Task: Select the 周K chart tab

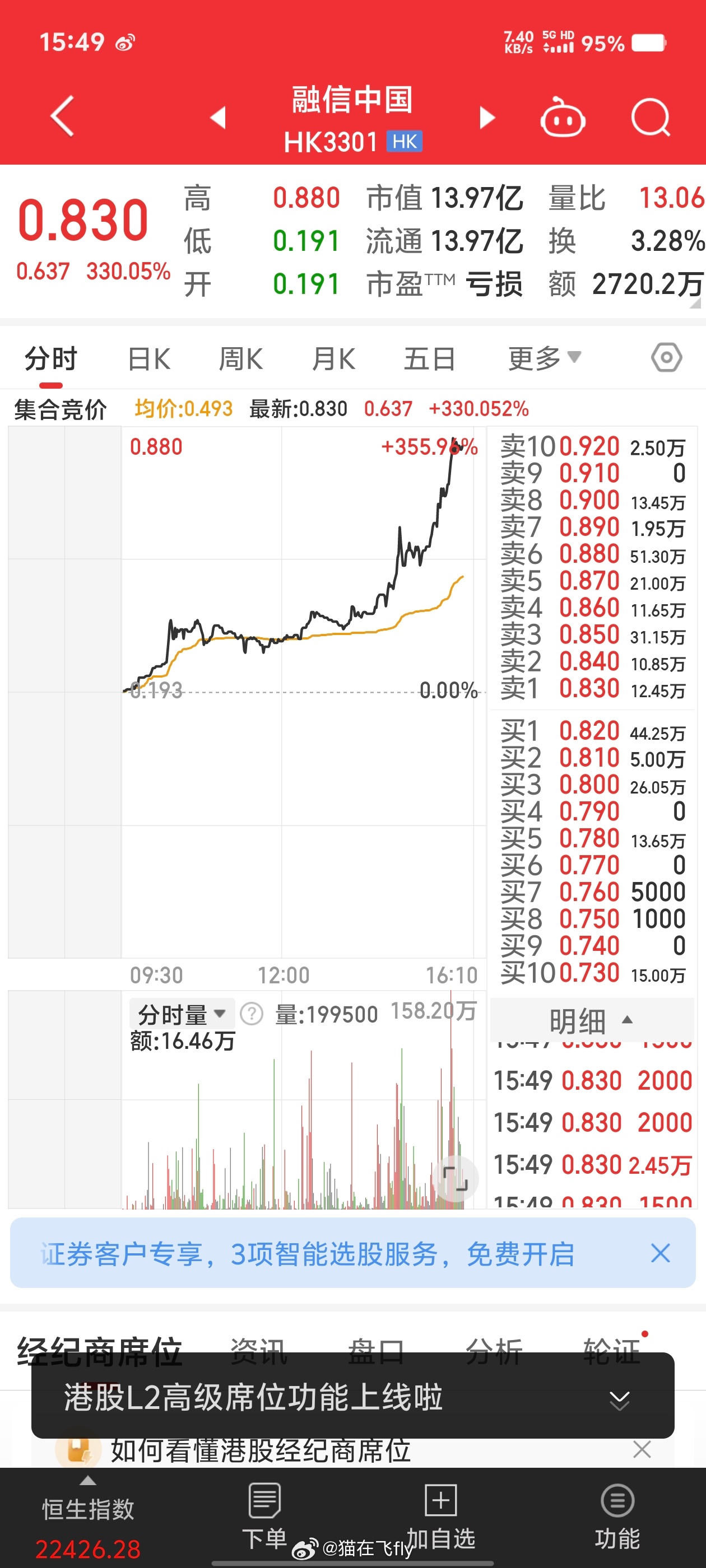Action: coord(240,358)
